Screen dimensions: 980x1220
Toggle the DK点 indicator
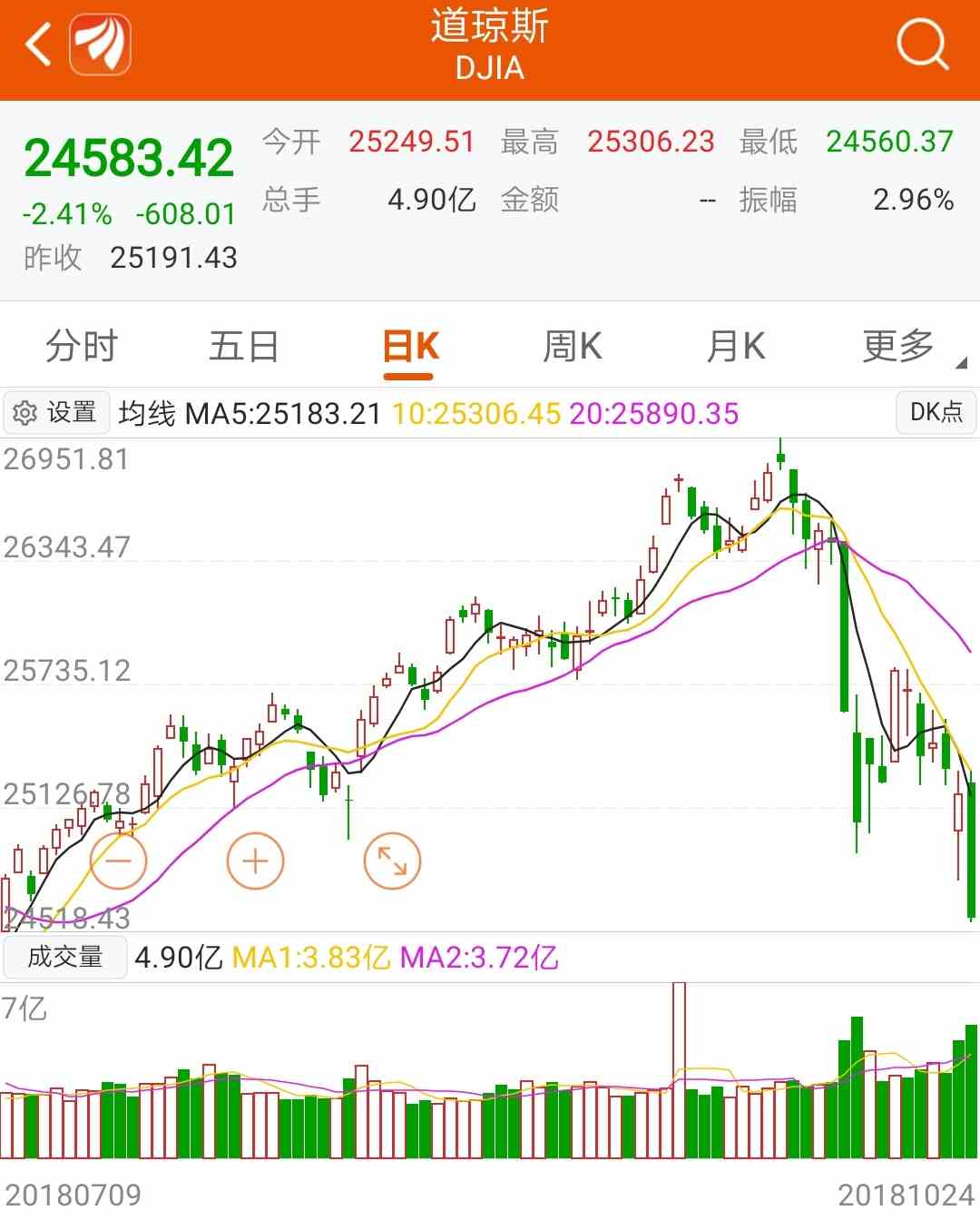click(936, 412)
